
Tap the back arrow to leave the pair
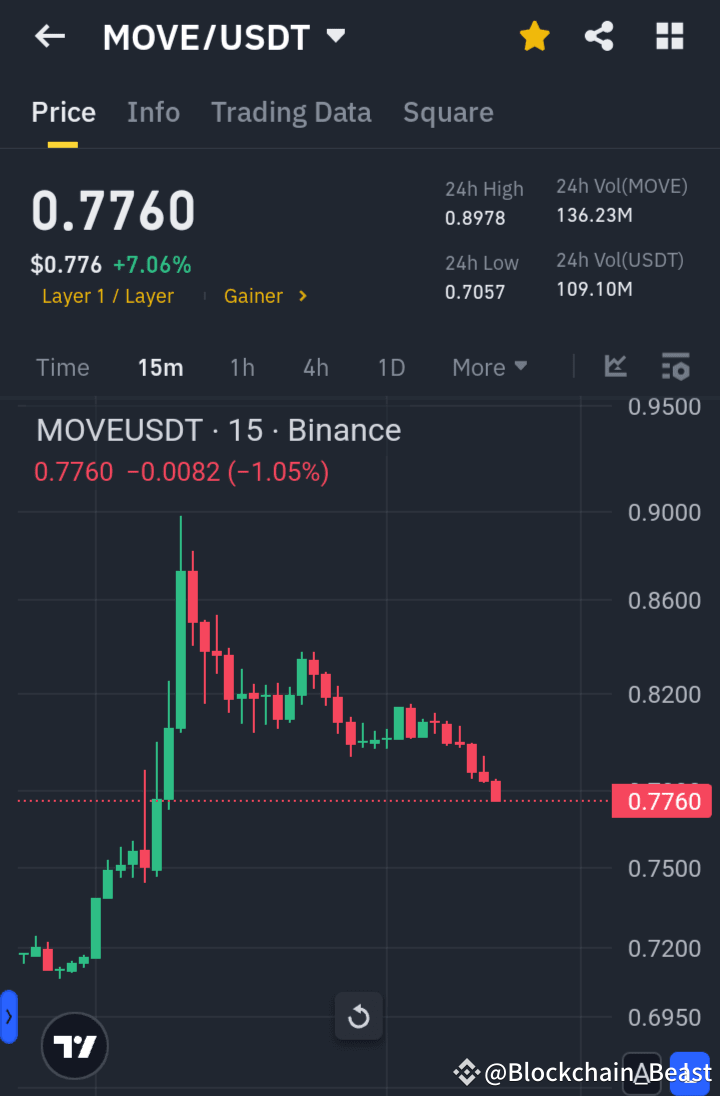pos(49,36)
